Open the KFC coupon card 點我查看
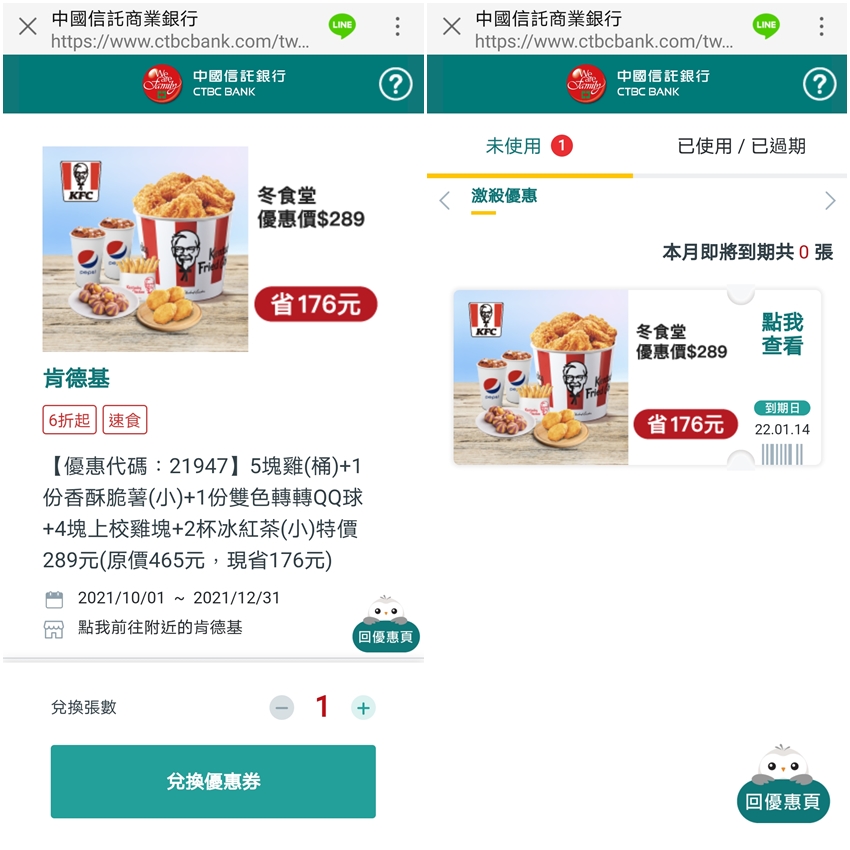The width and height of the screenshot is (850, 850). [x=782, y=334]
